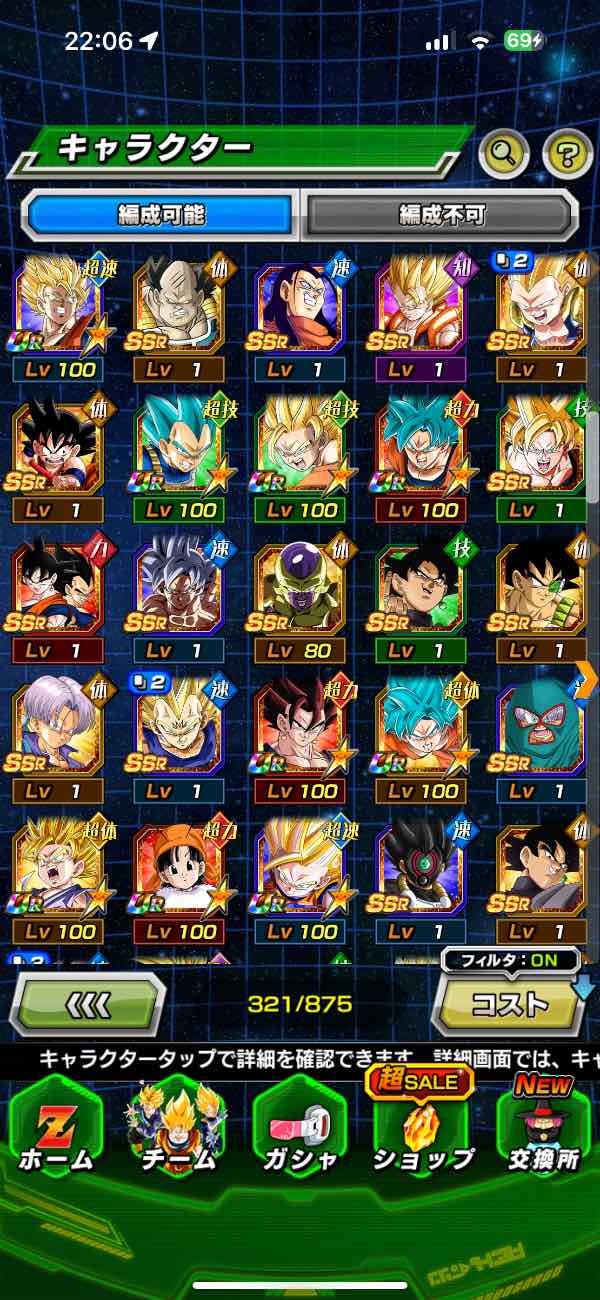
Task: Open ショップ in bottom navigation
Action: pyautogui.click(x=422, y=1125)
